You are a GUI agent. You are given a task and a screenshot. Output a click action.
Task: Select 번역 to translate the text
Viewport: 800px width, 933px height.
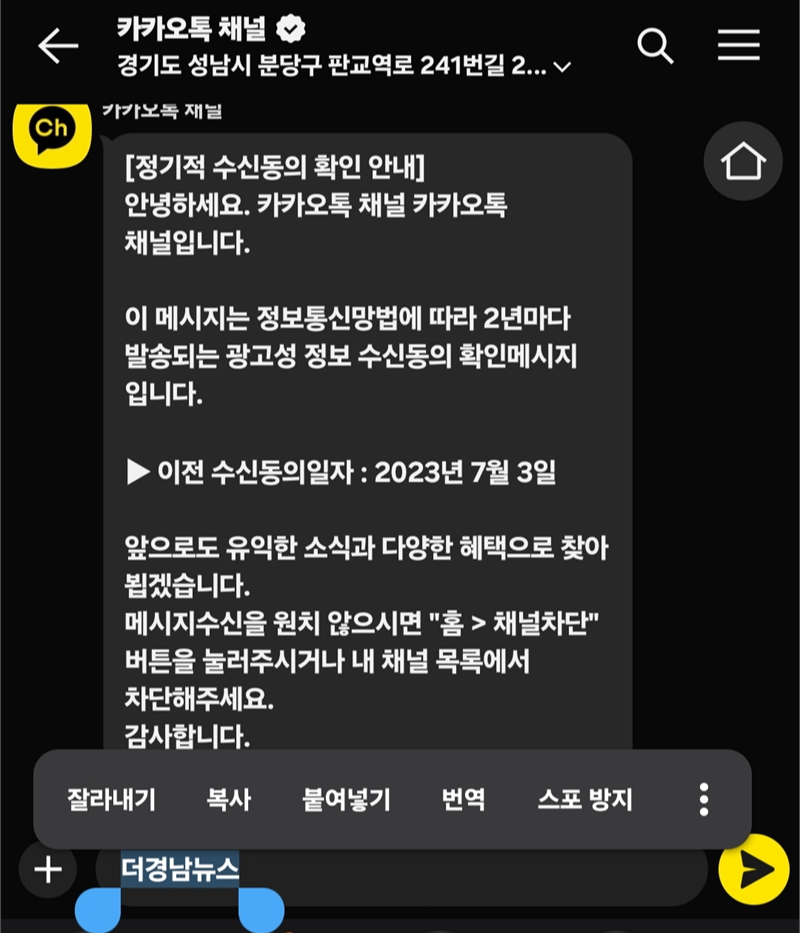pyautogui.click(x=463, y=800)
